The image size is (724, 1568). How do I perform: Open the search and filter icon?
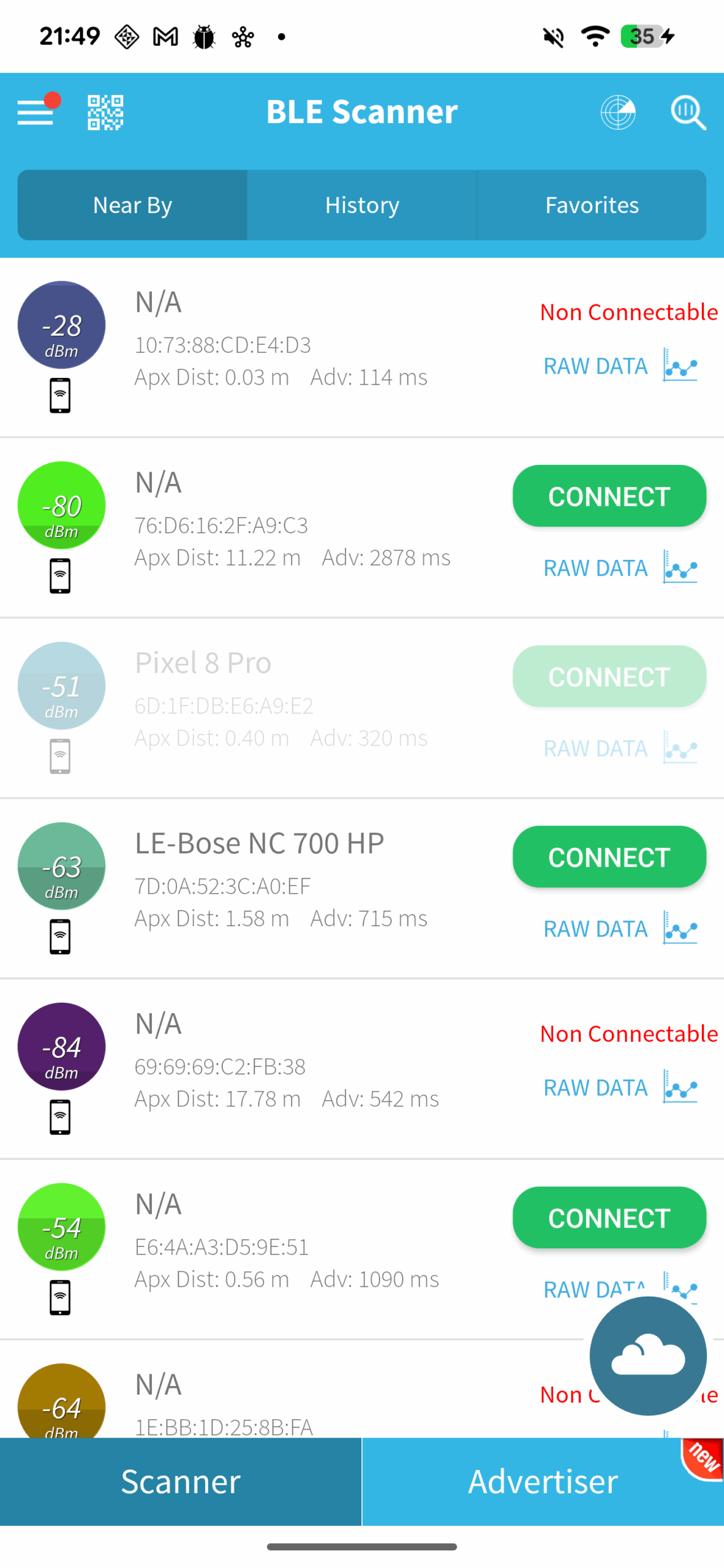point(688,113)
